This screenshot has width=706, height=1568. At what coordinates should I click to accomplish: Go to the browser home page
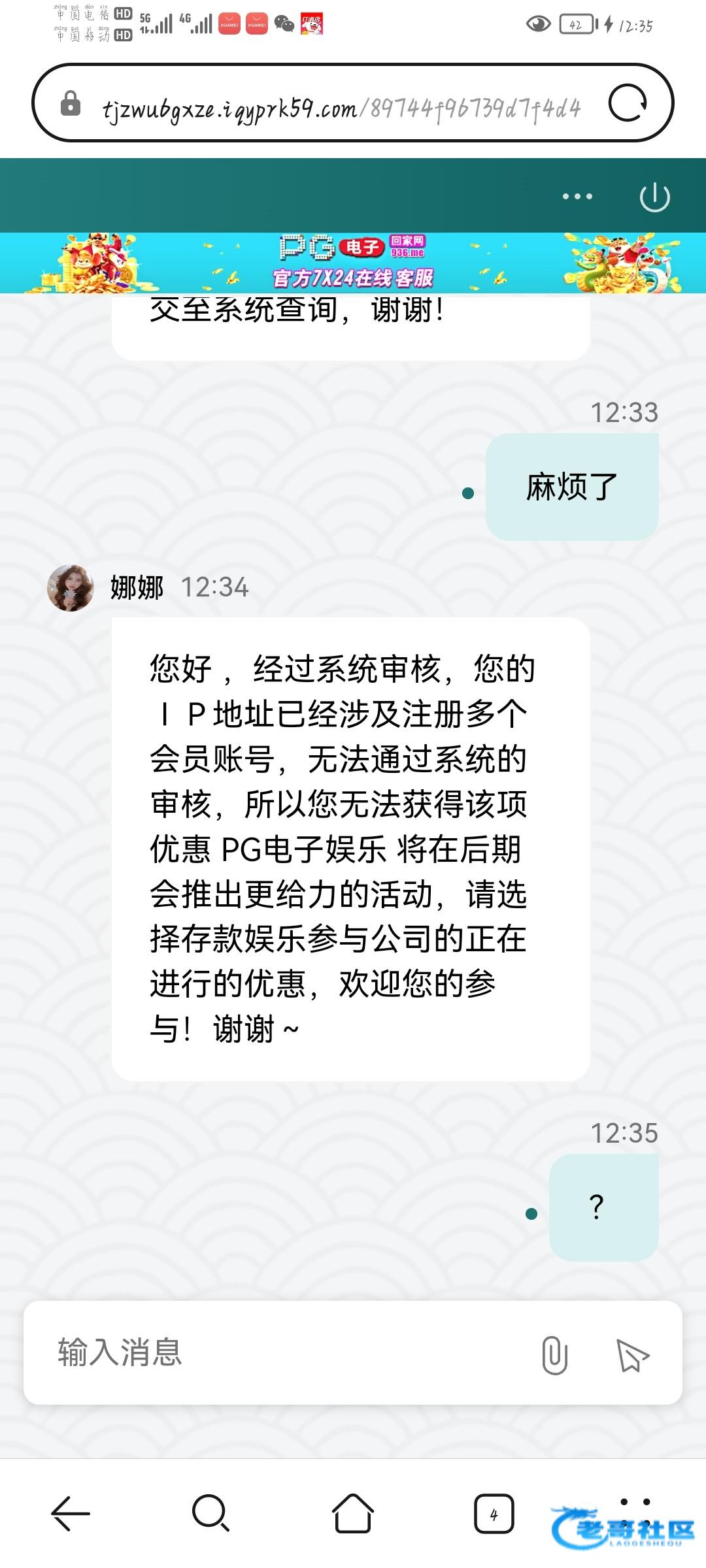pyautogui.click(x=353, y=1513)
